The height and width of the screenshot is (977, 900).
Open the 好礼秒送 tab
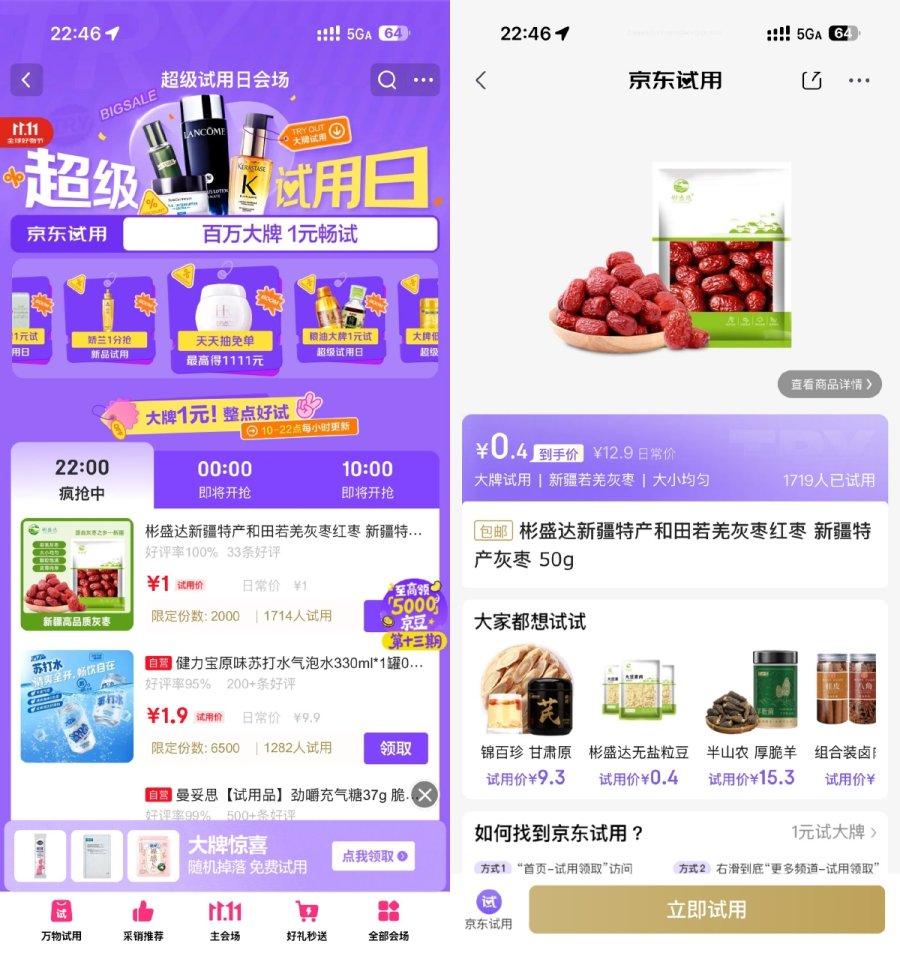pos(307,921)
